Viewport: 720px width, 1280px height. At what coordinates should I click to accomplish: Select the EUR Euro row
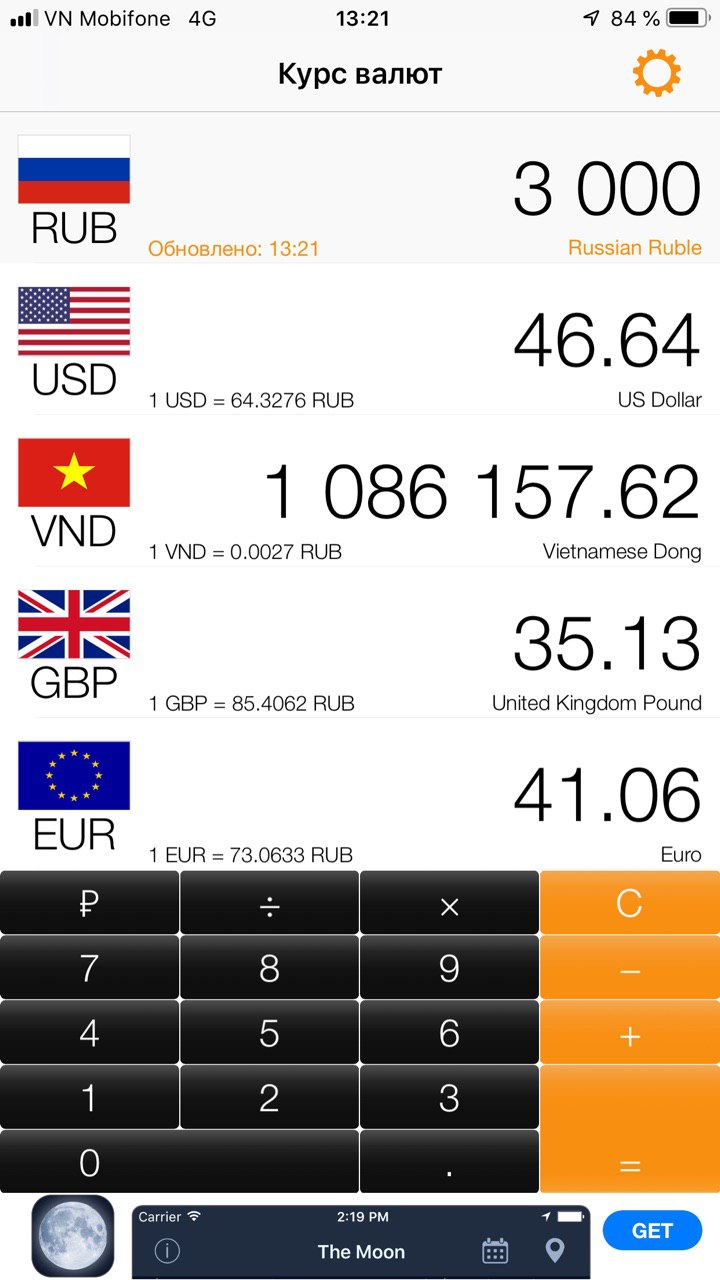pyautogui.click(x=360, y=795)
